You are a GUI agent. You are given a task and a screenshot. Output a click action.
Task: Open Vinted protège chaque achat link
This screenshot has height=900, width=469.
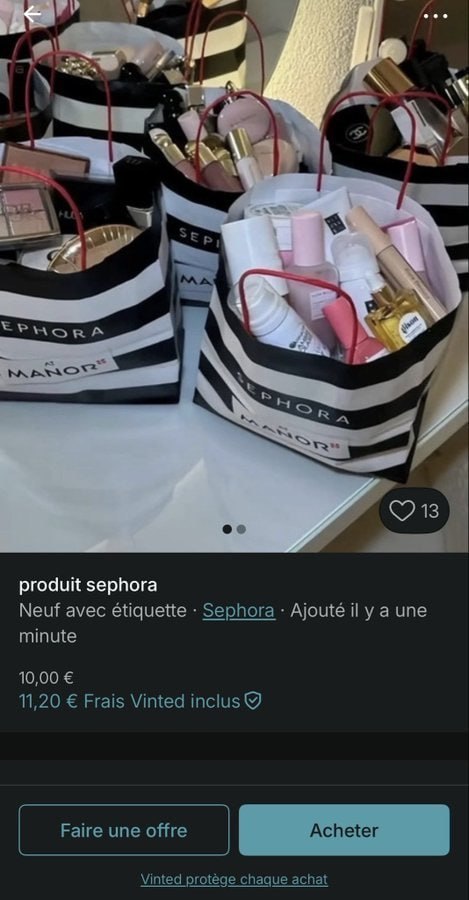tap(234, 879)
